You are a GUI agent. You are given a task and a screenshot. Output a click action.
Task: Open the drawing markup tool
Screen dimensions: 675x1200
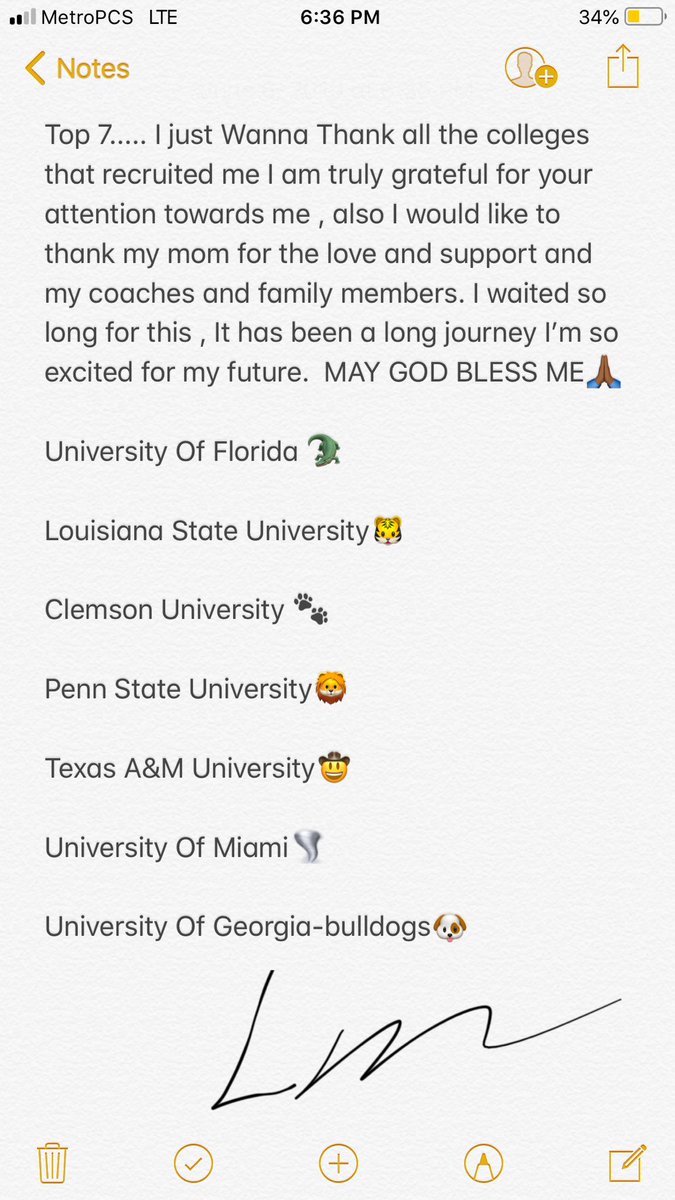[484, 1163]
